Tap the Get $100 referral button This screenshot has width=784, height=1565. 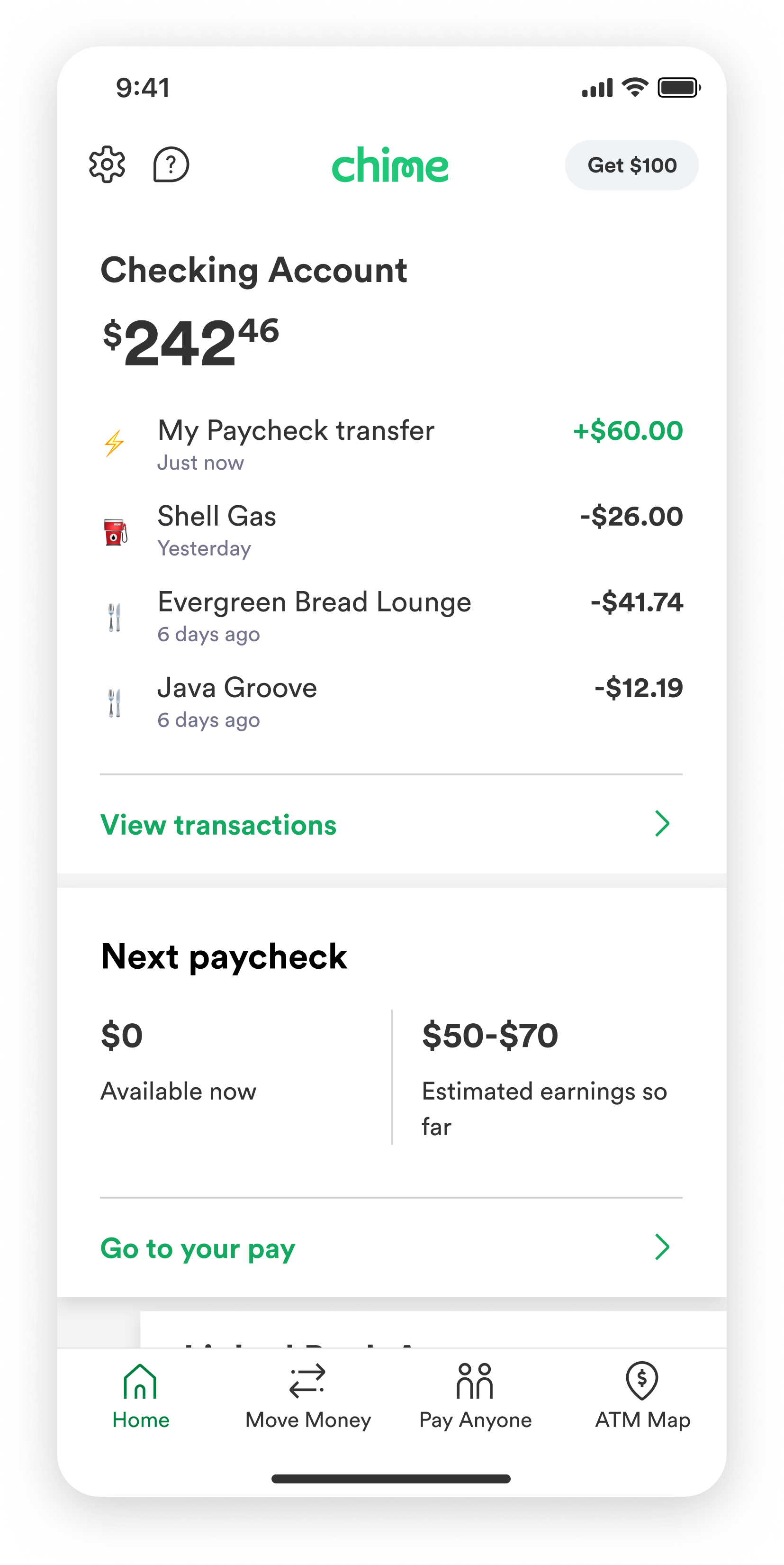click(x=631, y=165)
